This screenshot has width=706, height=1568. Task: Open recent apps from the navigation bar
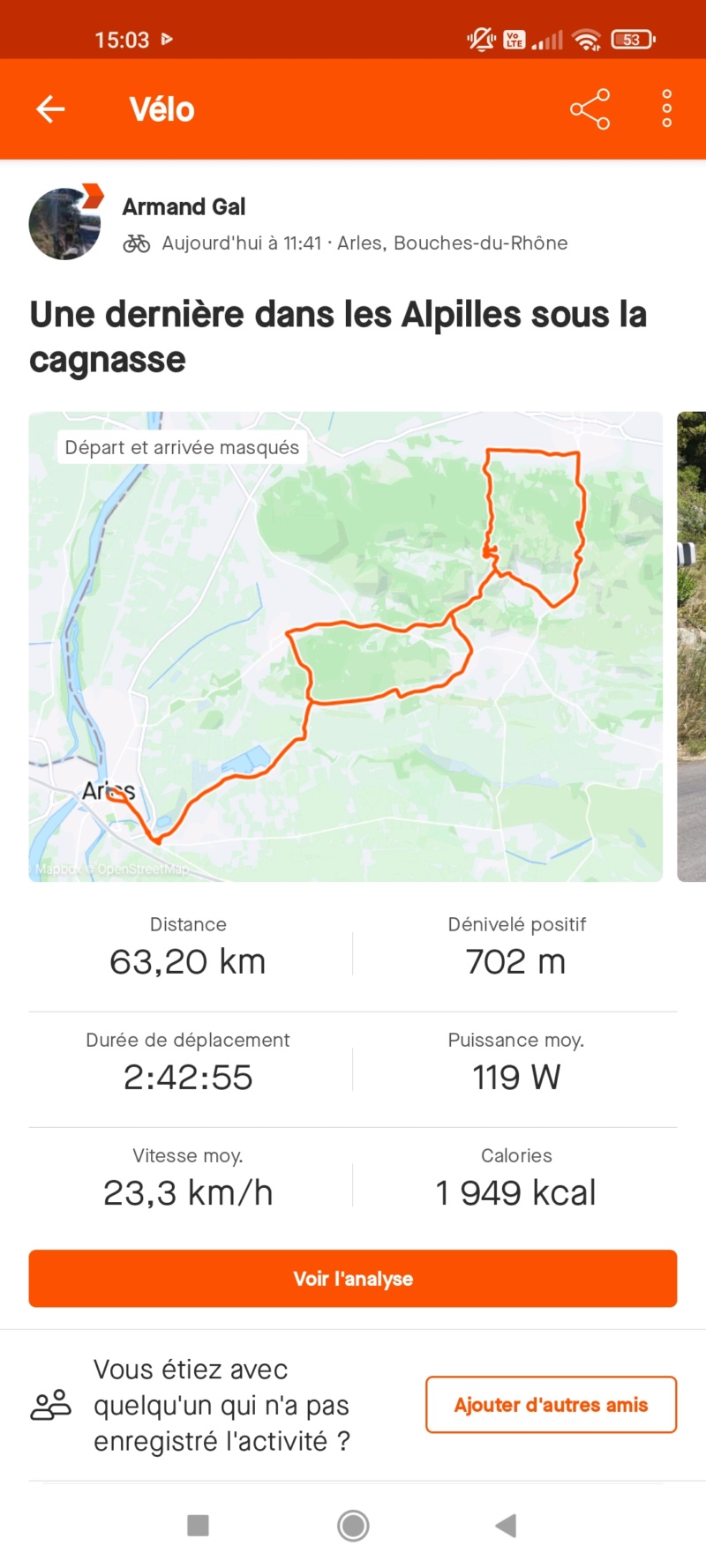[x=199, y=1525]
